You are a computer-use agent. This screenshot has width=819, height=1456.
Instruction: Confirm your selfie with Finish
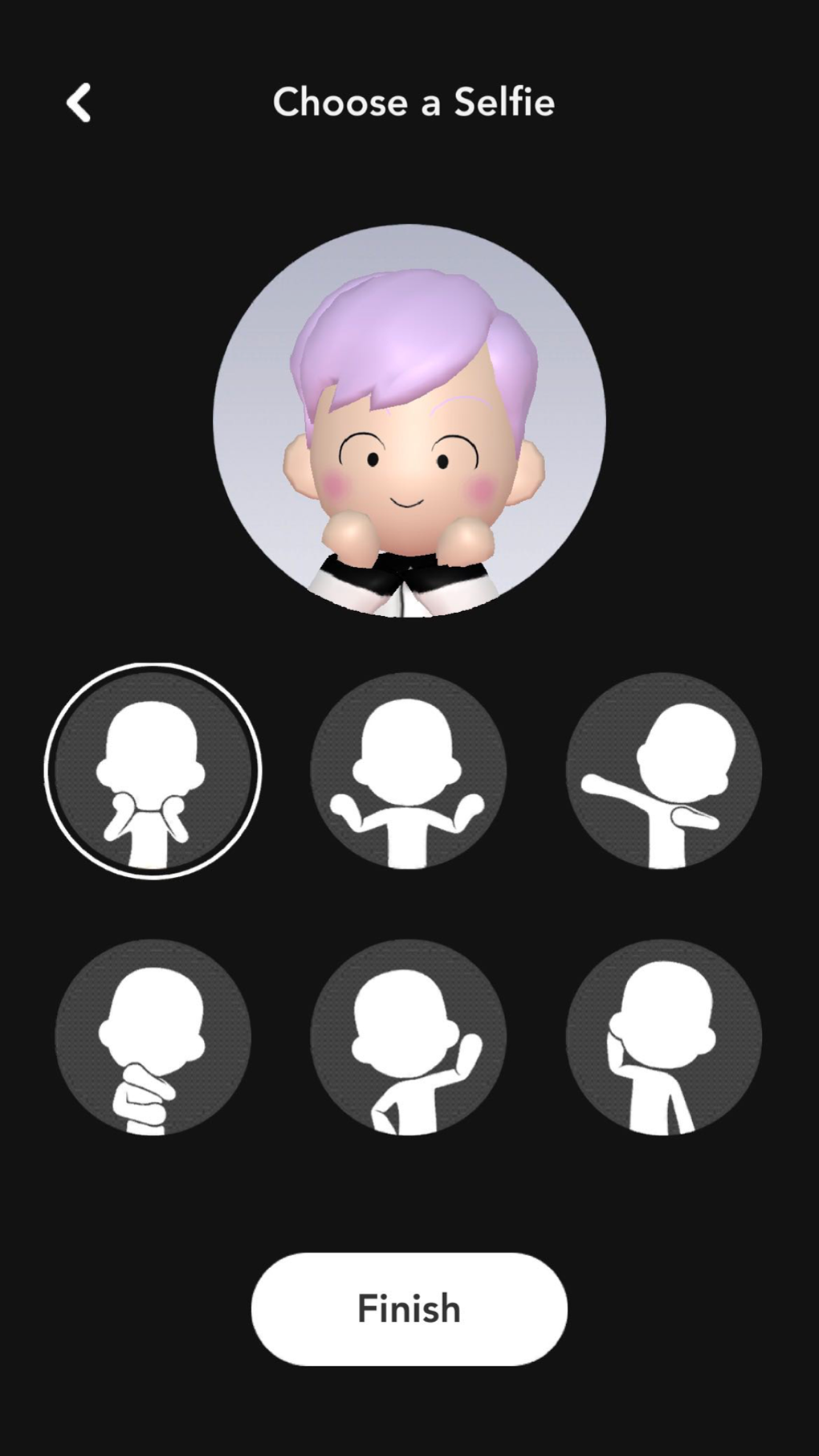tap(409, 1307)
